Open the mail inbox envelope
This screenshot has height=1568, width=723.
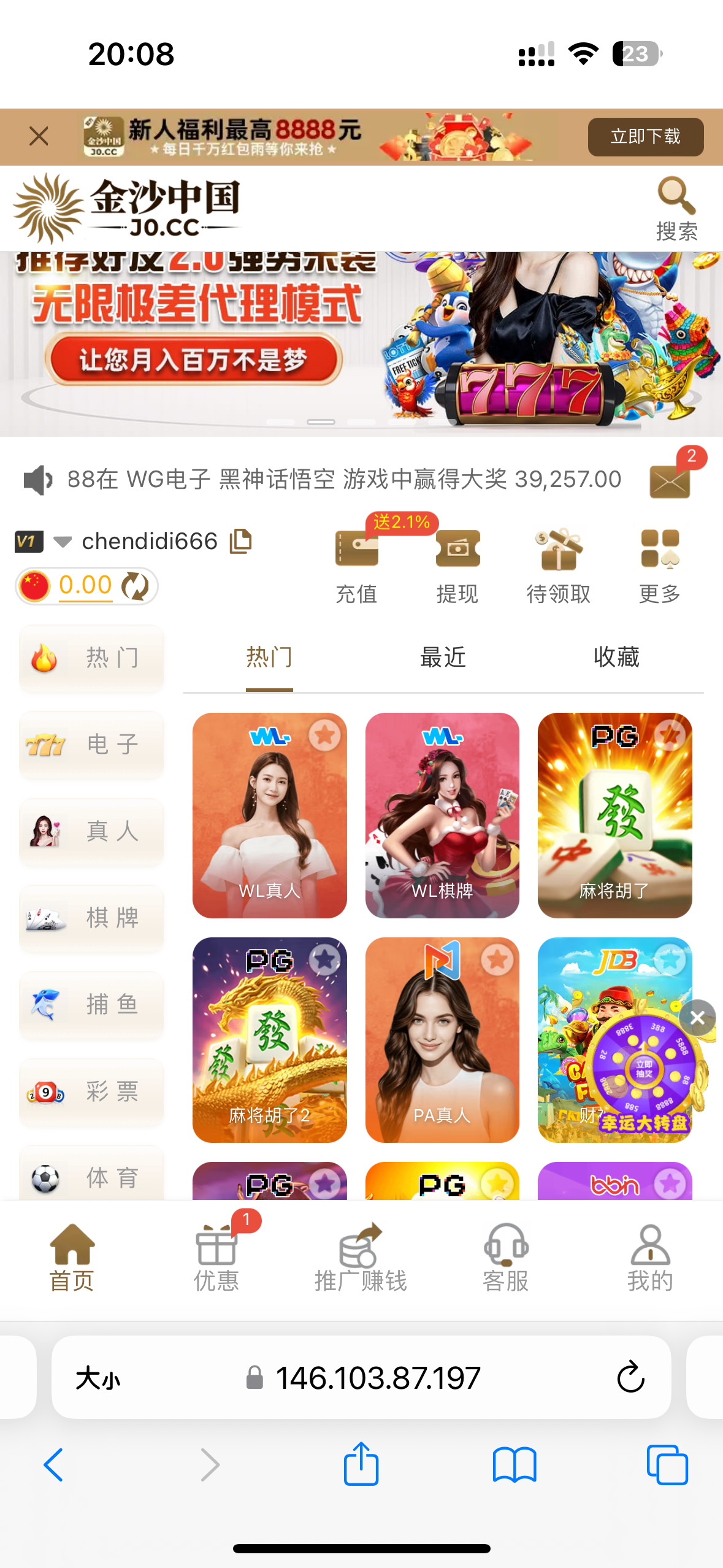point(670,480)
